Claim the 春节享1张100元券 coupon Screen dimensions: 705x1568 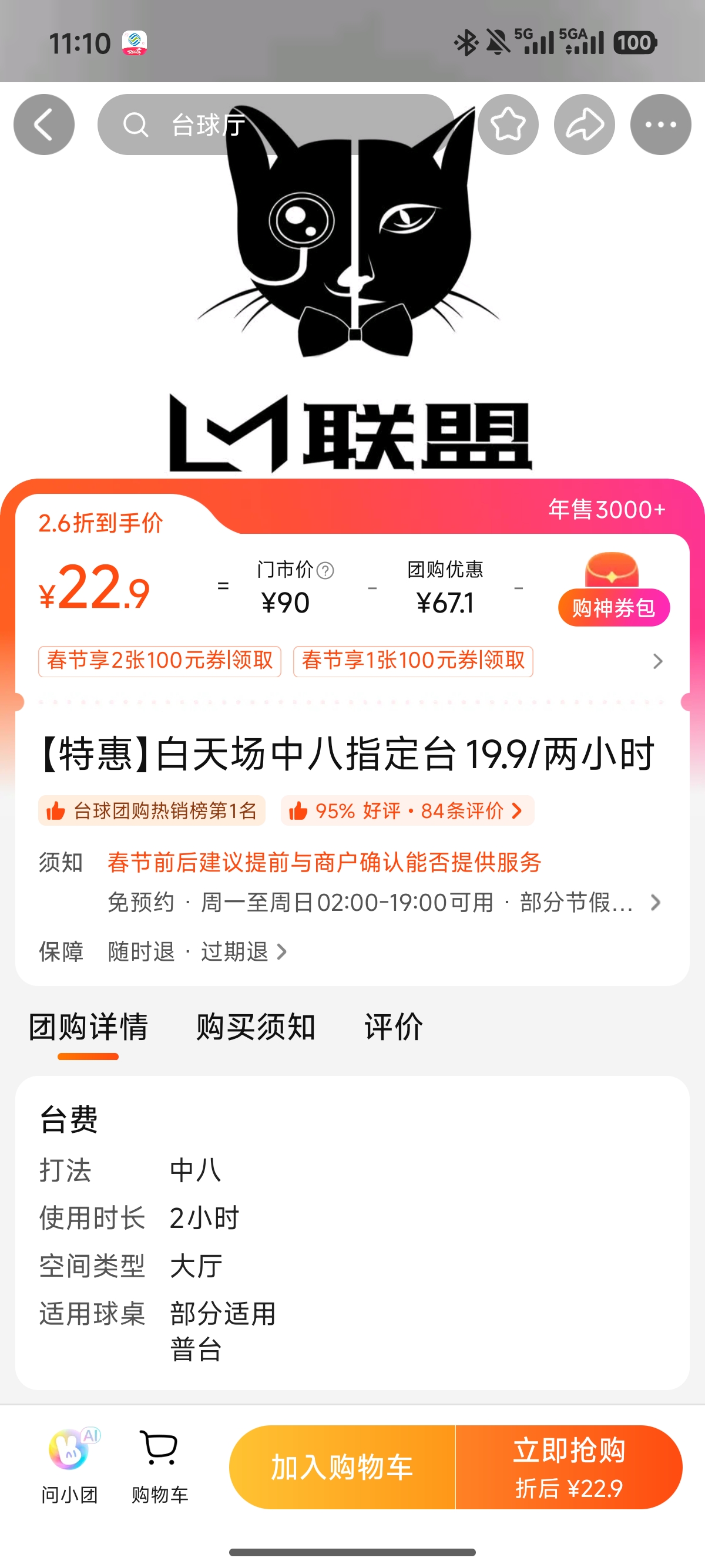click(x=413, y=661)
